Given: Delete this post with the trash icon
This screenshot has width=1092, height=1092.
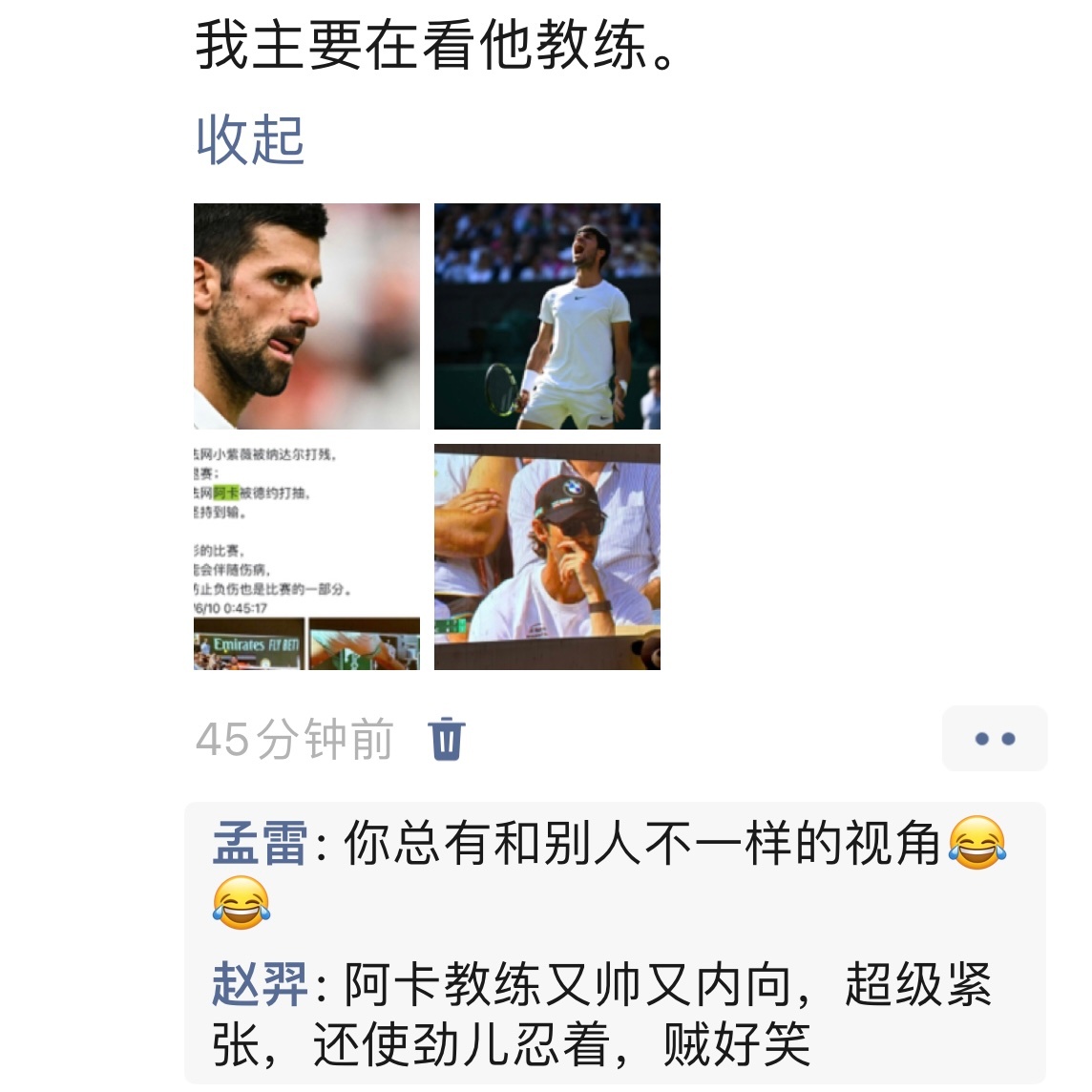Looking at the screenshot, I should 447,739.
